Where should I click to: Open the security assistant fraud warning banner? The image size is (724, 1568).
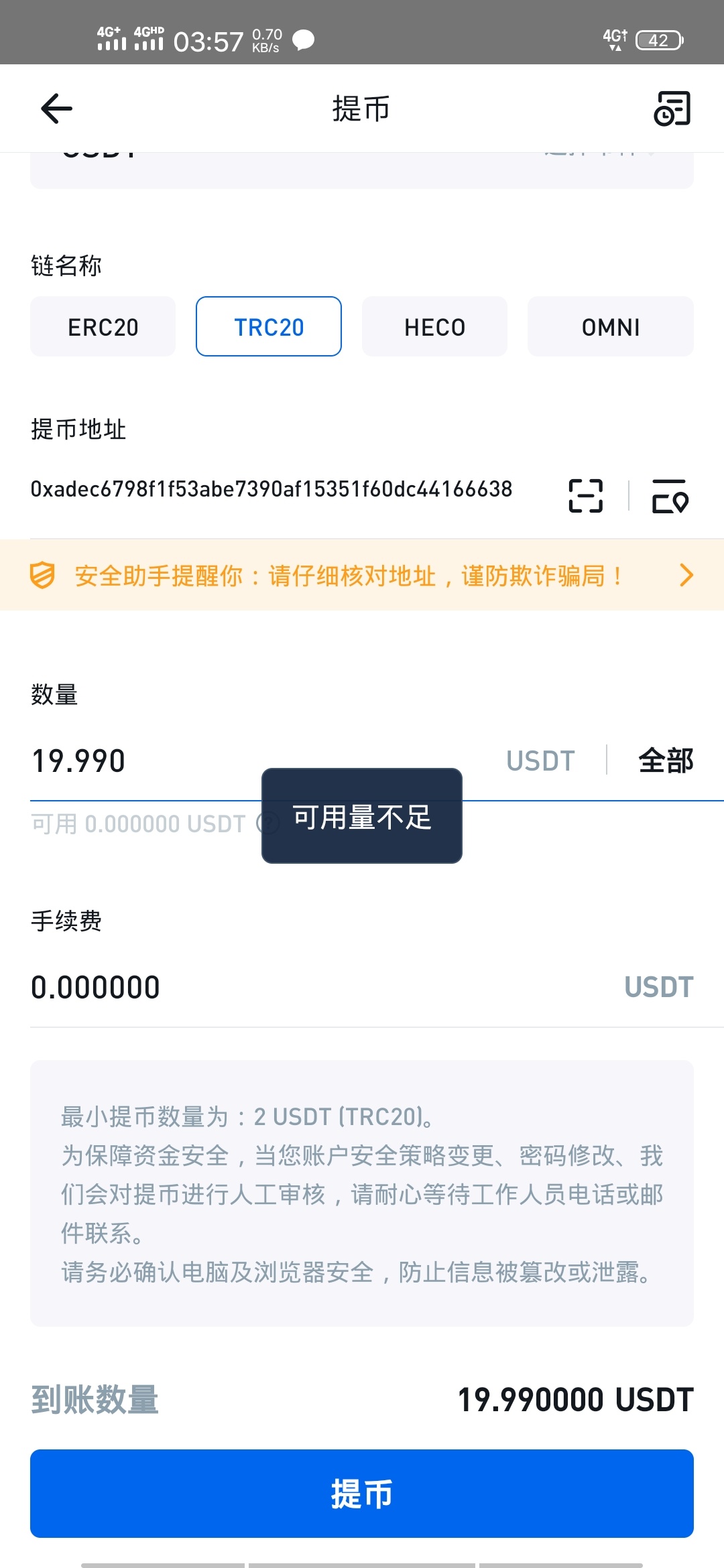(x=362, y=575)
